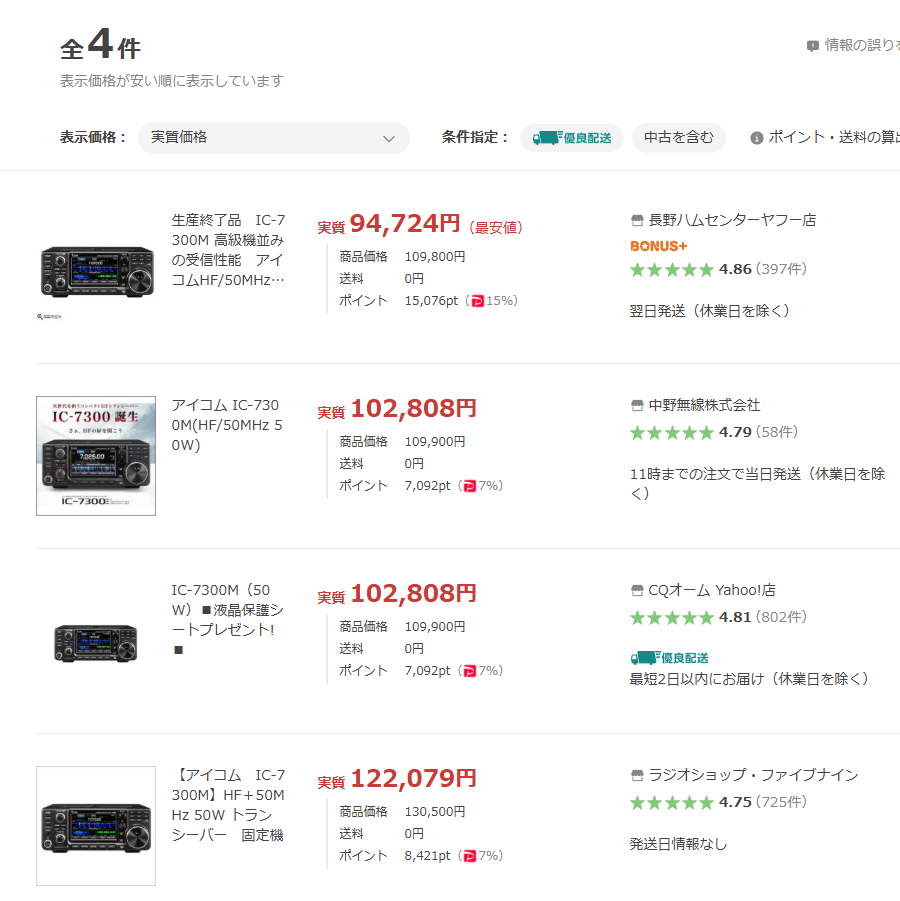900x901 pixels.
Task: Toggle the 優良配送 filter chip
Action: [x=572, y=138]
